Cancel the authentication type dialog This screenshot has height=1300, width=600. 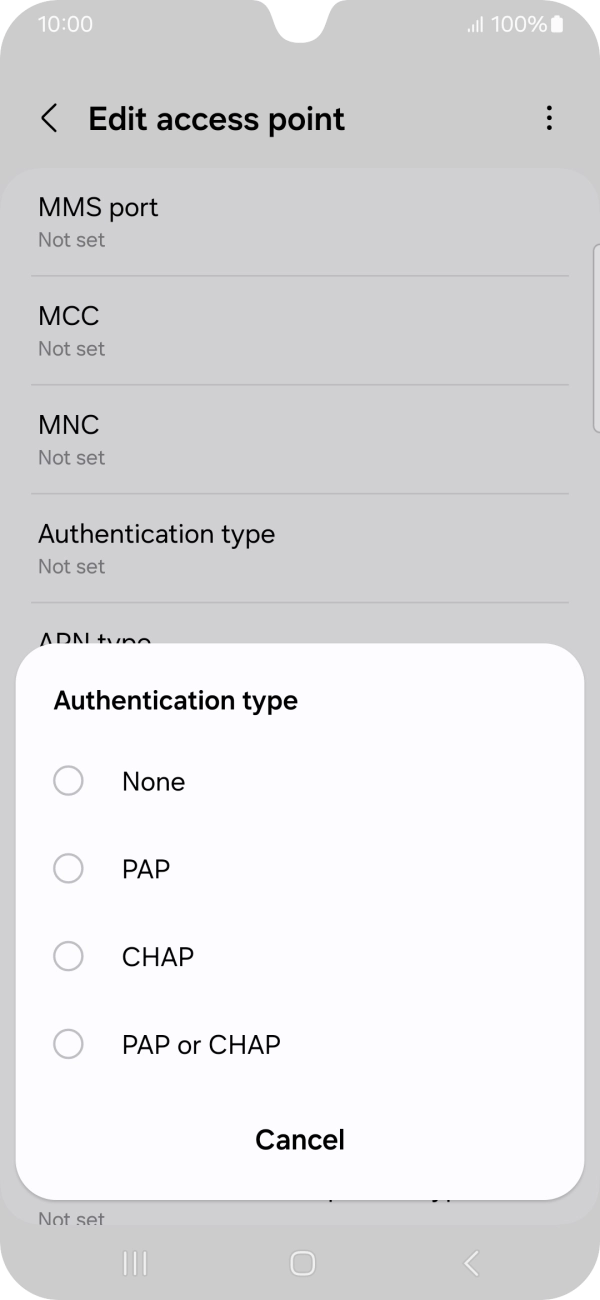pos(299,1140)
